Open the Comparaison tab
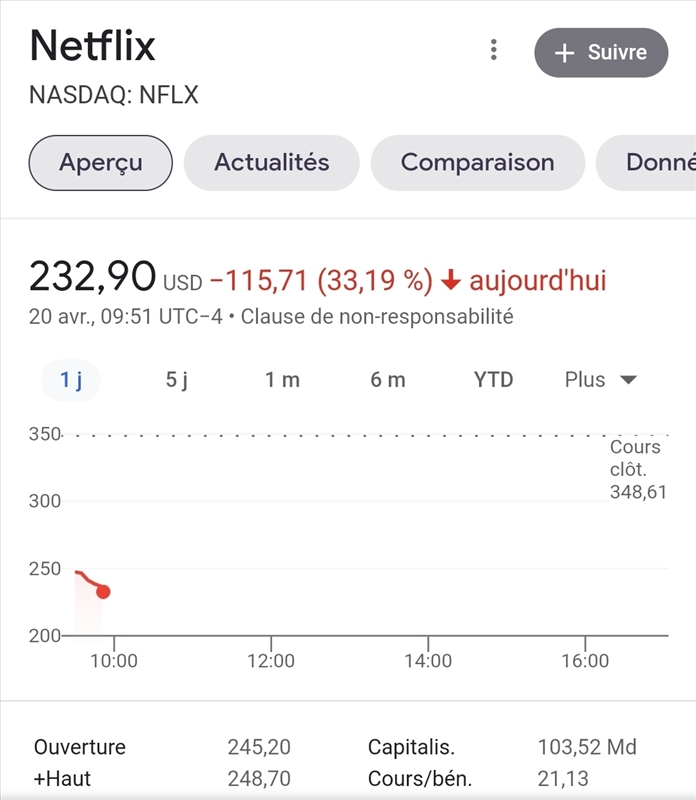The height and width of the screenshot is (800, 696). click(x=477, y=162)
